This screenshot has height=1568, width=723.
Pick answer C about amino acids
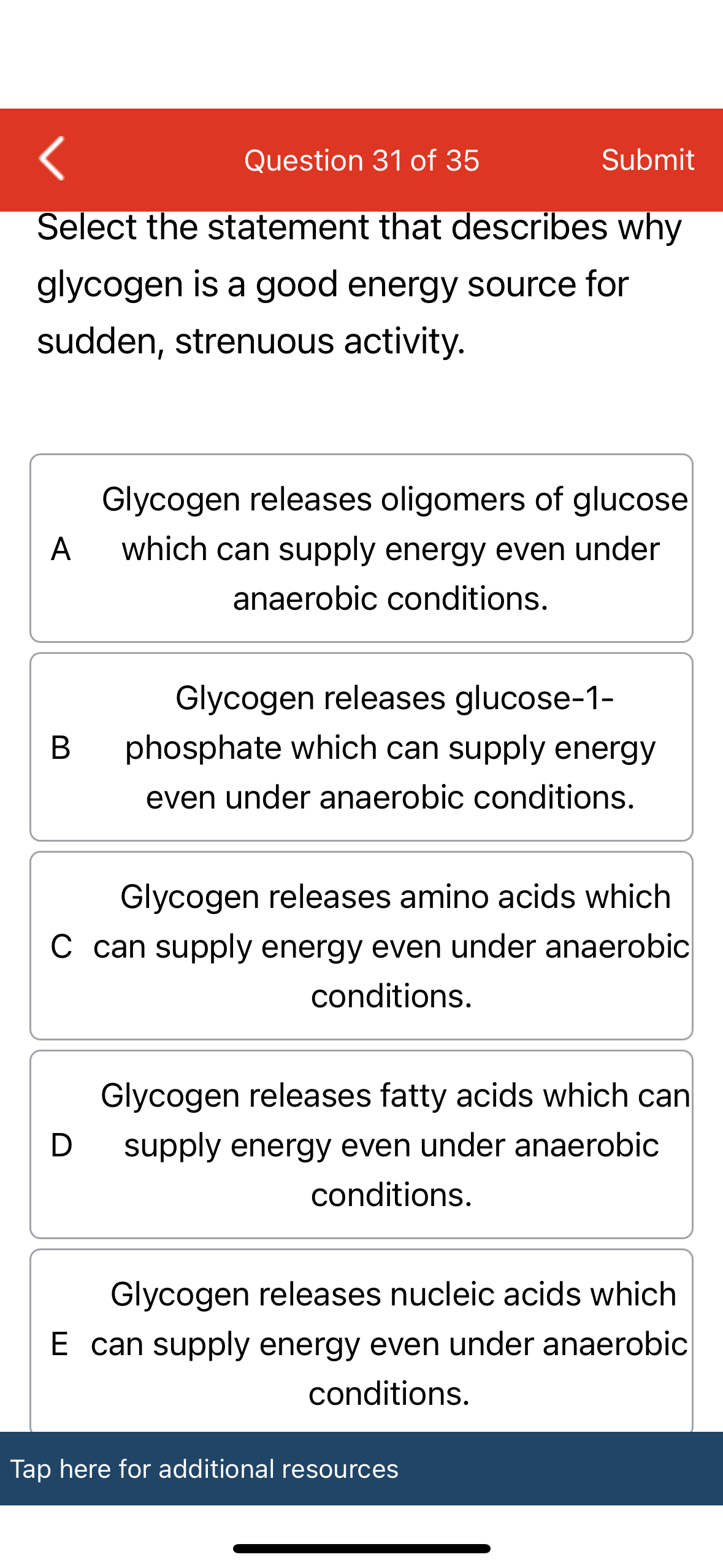pos(361,945)
